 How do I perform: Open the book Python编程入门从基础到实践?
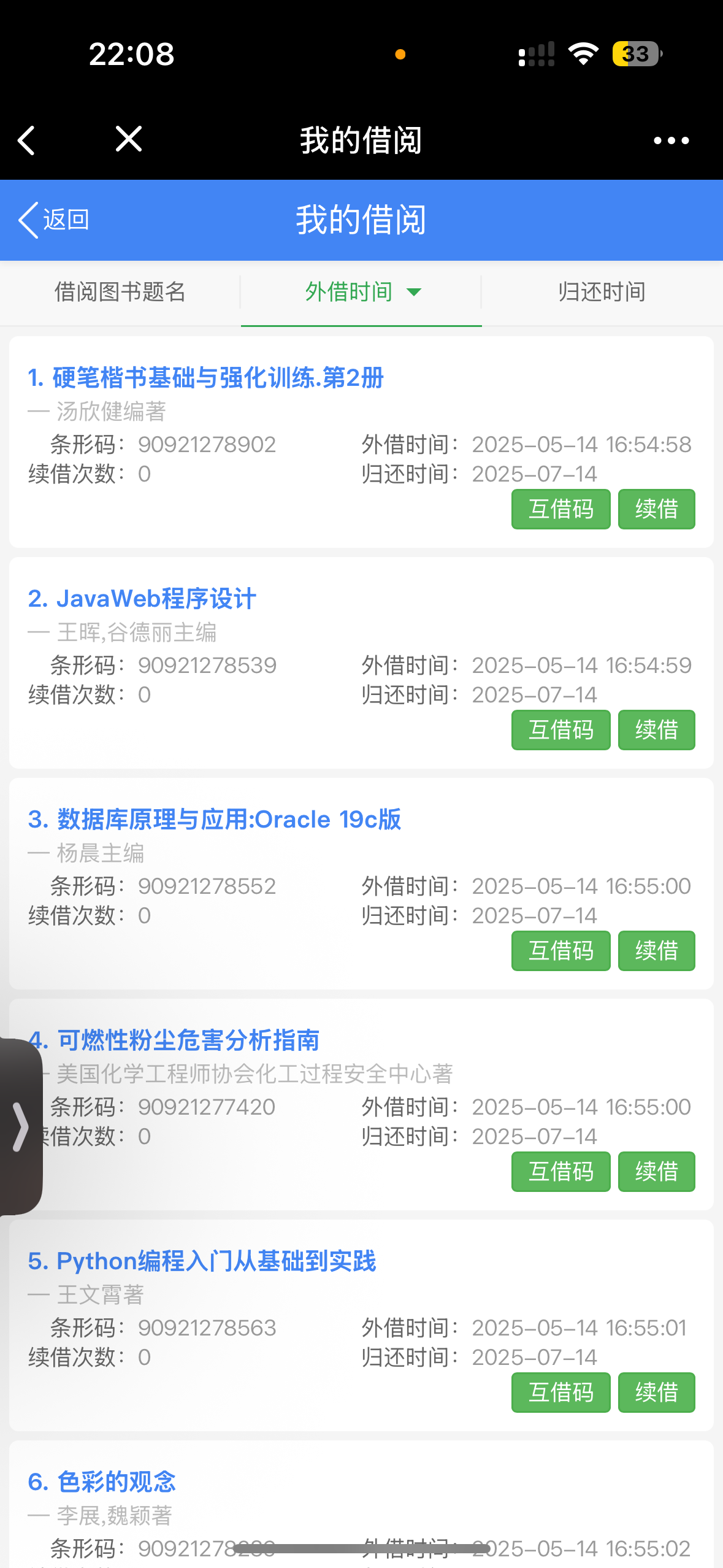coord(202,1261)
